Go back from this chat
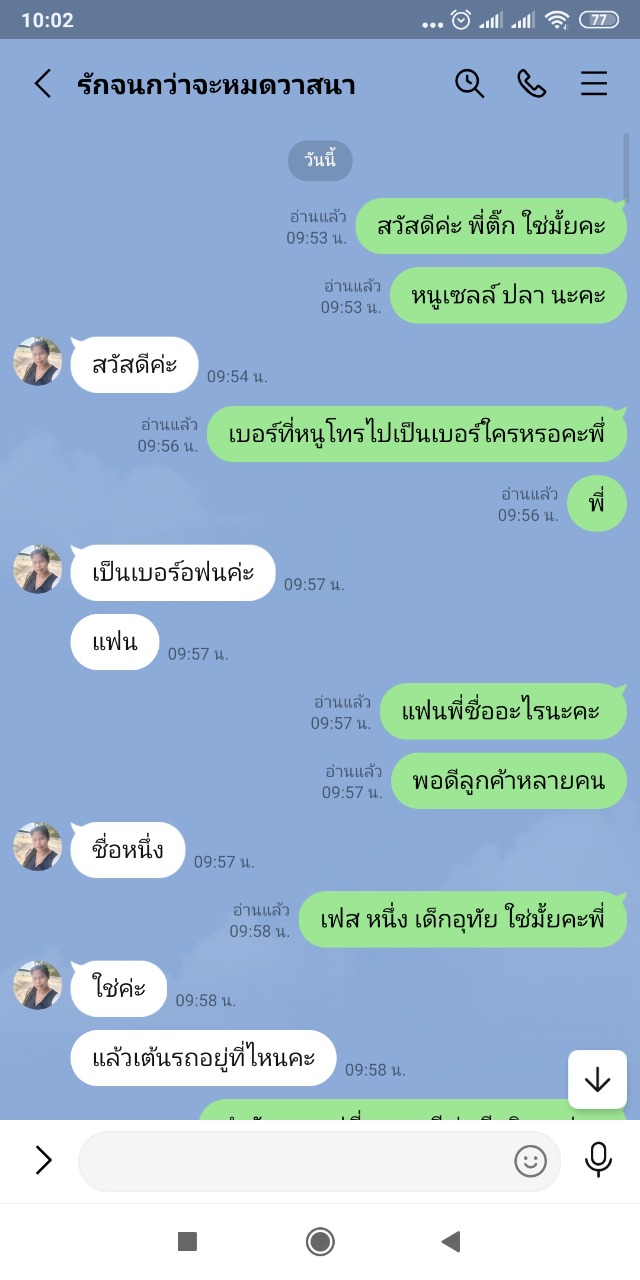This screenshot has height=1280, width=640. (42, 84)
